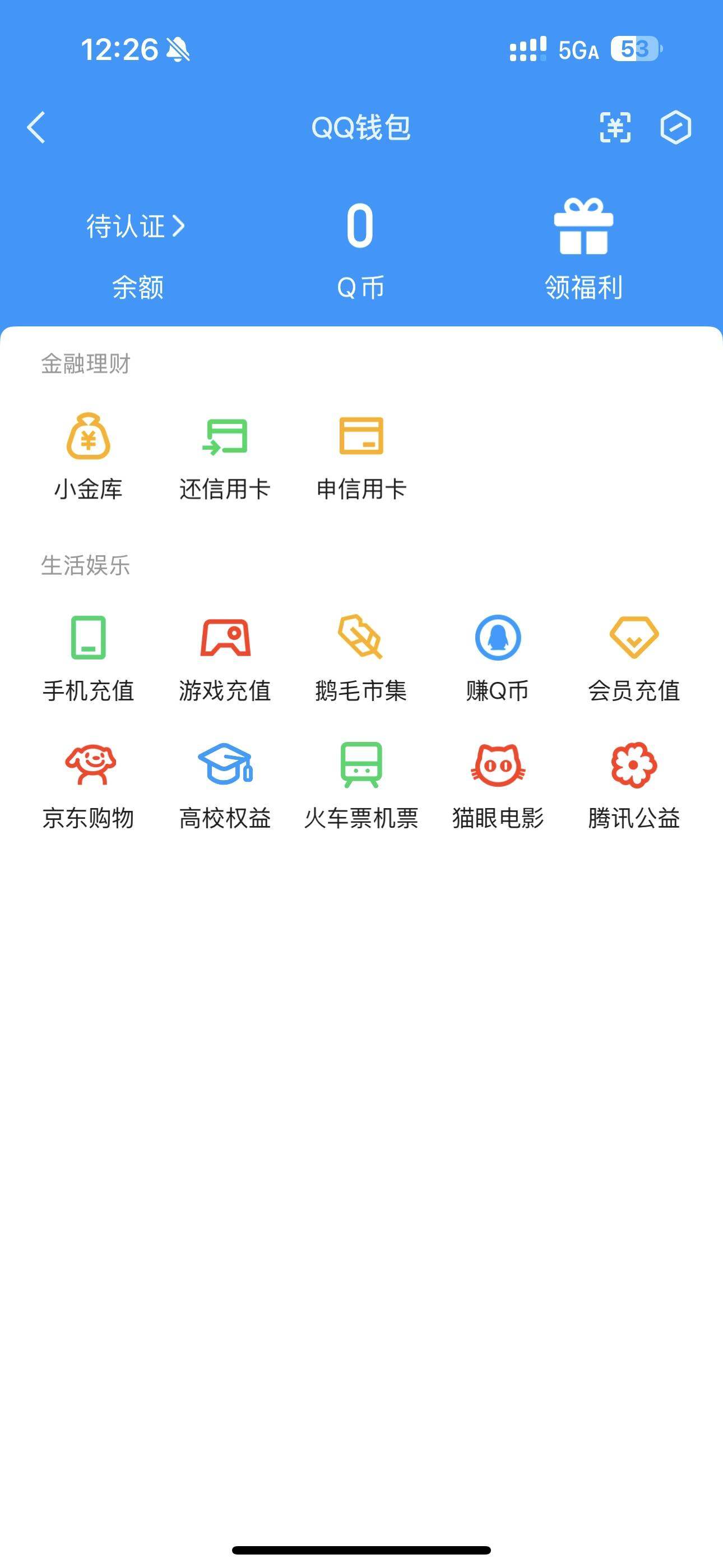Select 会员充值 membership recharge

[633, 642]
